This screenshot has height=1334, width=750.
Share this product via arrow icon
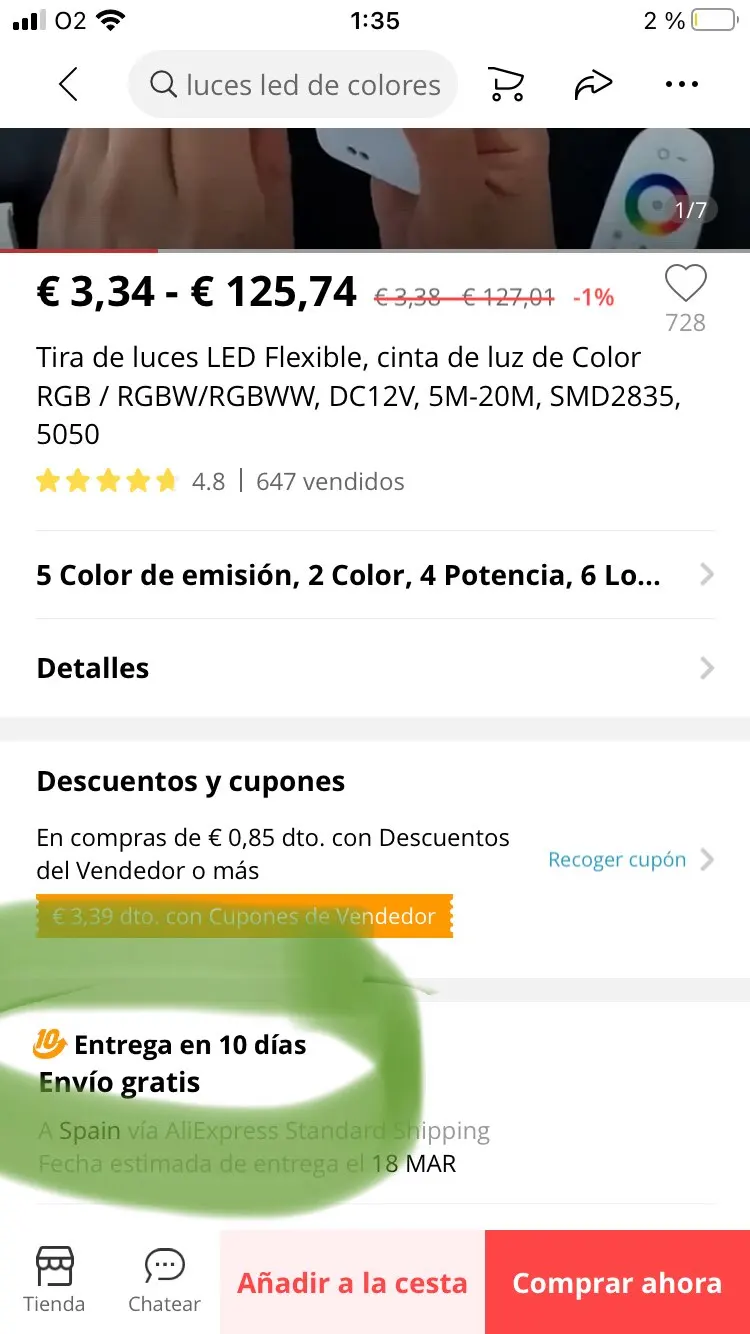(592, 85)
